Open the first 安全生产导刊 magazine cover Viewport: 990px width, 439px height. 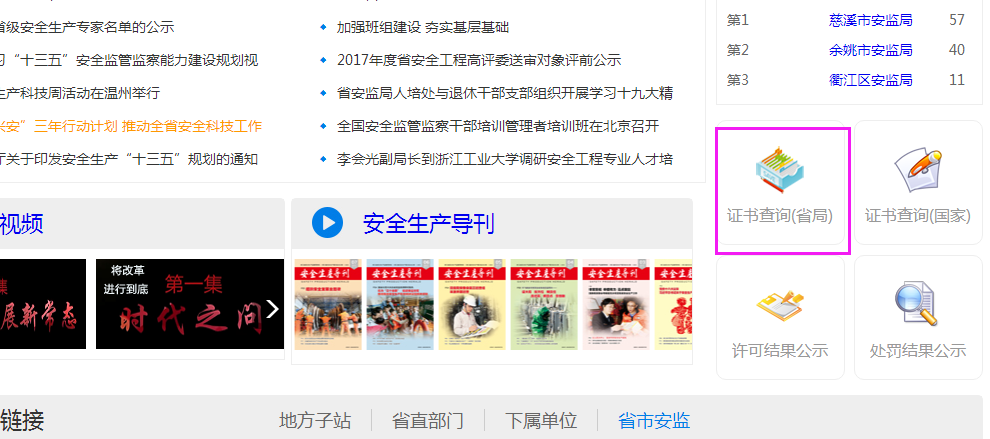(x=328, y=307)
